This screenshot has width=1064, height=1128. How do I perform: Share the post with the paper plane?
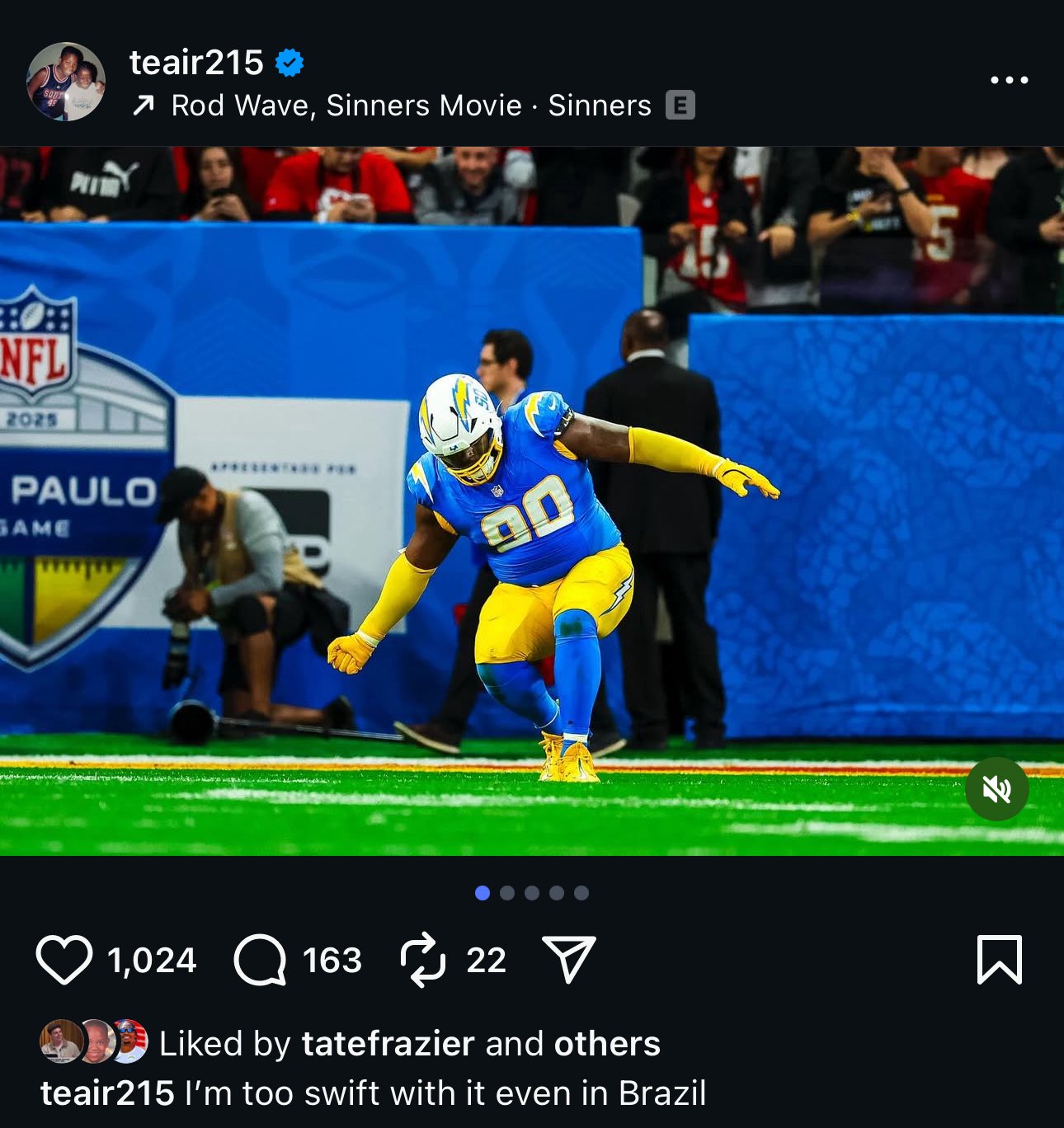click(568, 960)
